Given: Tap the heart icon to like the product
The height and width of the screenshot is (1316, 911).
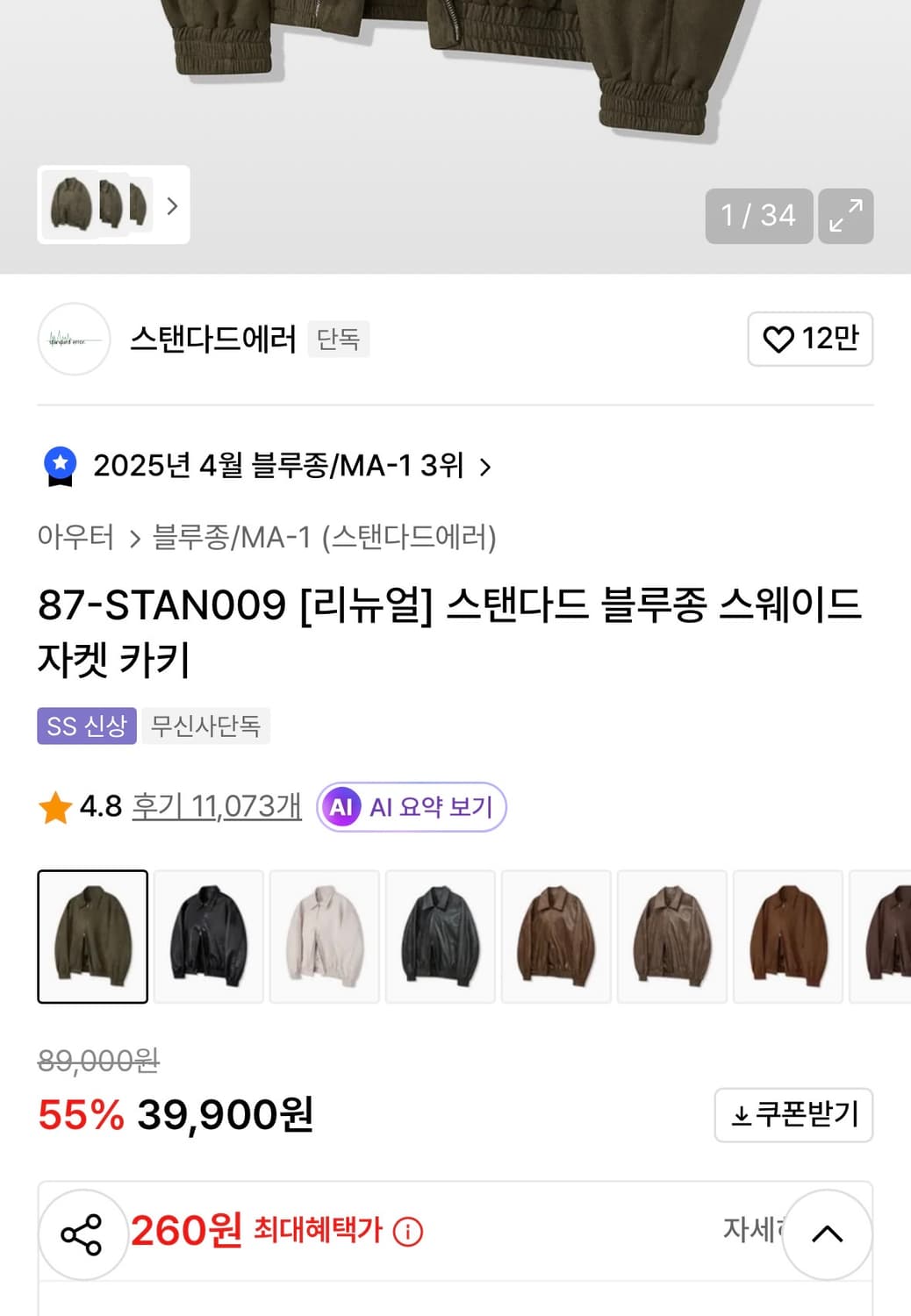Looking at the screenshot, I should click(778, 340).
